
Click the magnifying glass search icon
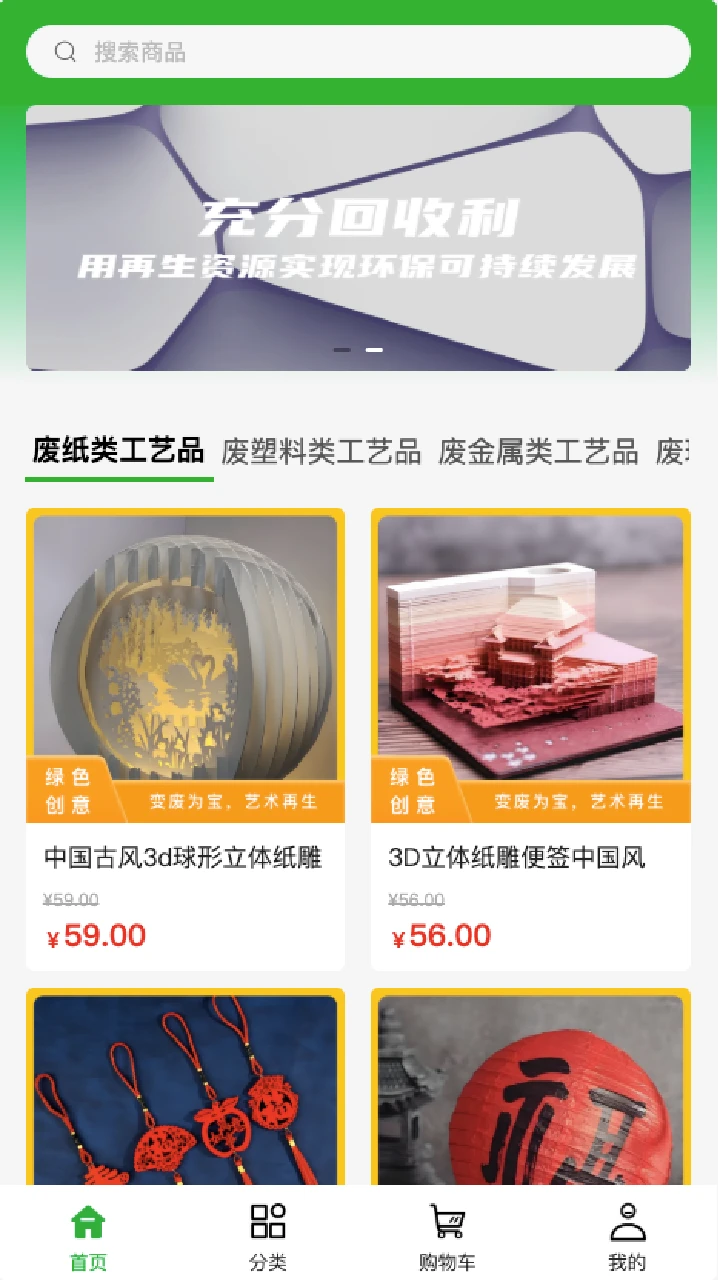63,52
